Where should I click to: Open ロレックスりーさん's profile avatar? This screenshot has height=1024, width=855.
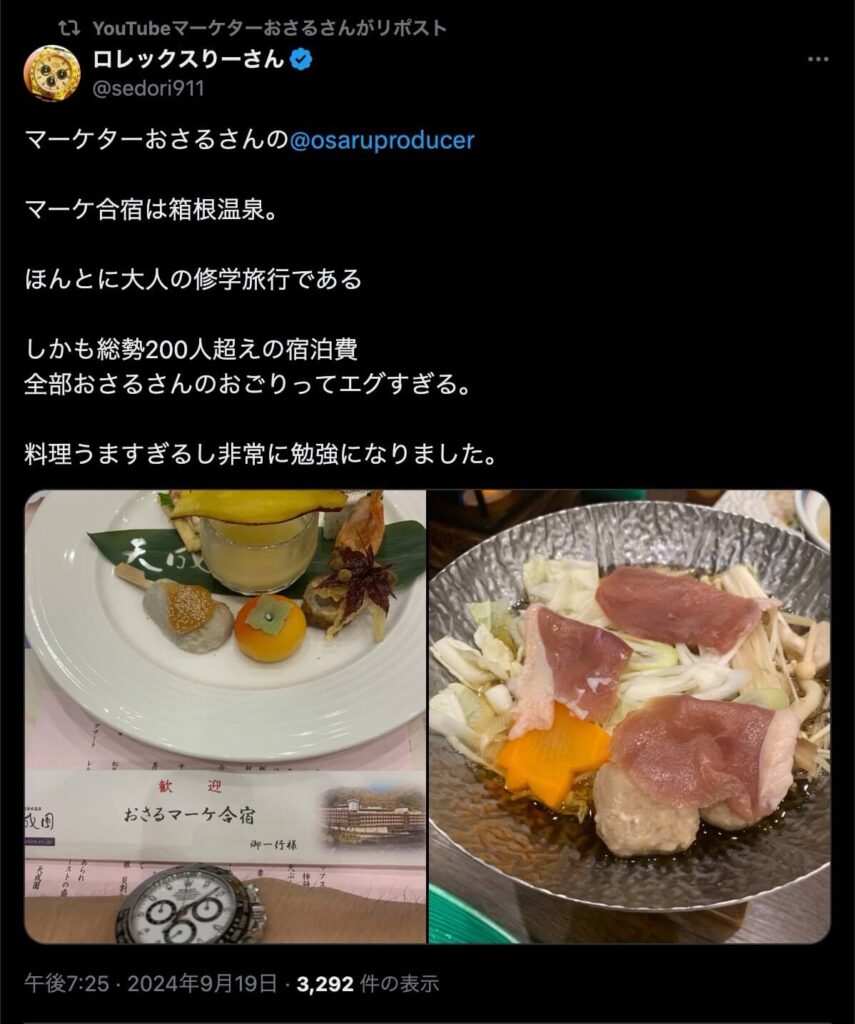pyautogui.click(x=52, y=74)
